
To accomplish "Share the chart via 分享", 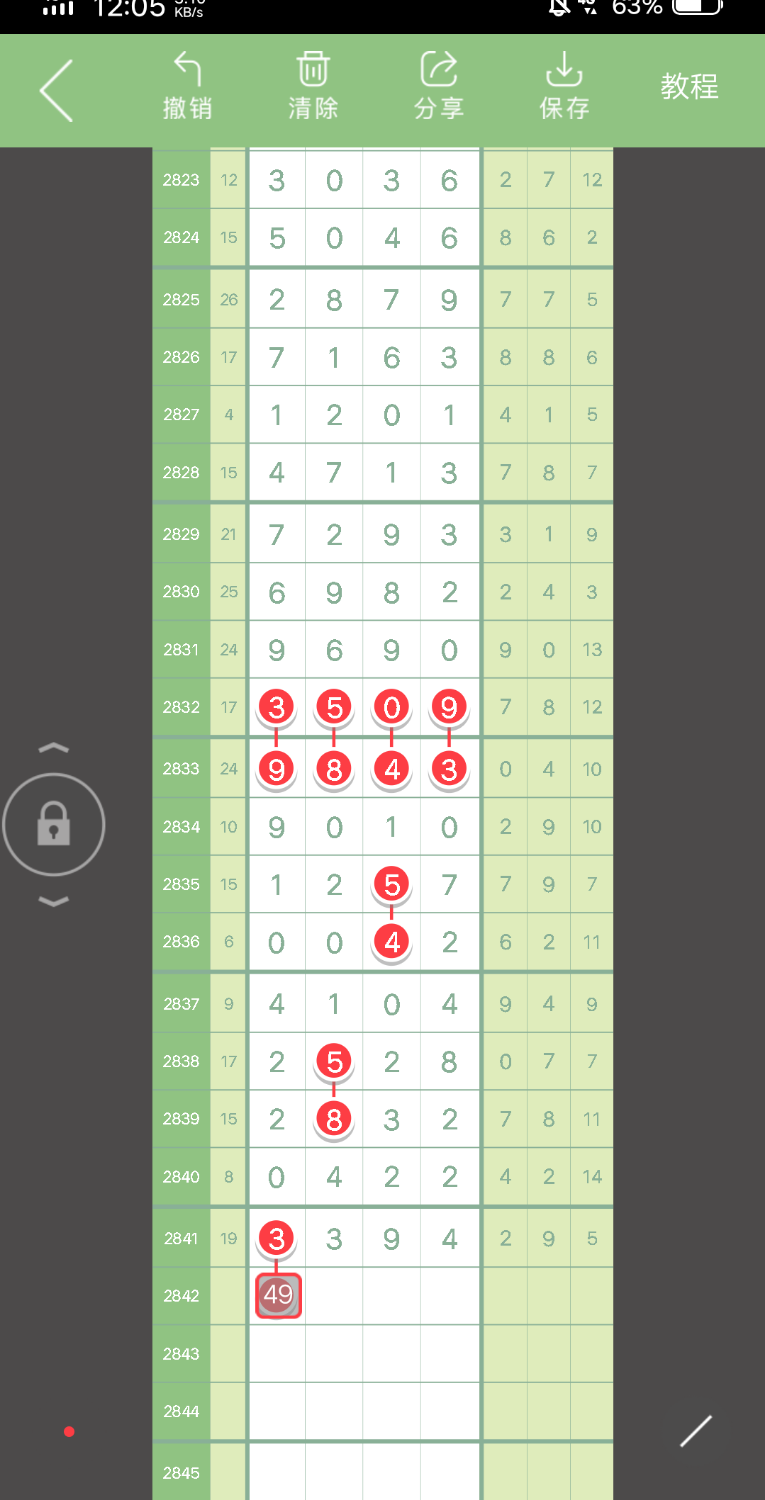I will (x=439, y=87).
